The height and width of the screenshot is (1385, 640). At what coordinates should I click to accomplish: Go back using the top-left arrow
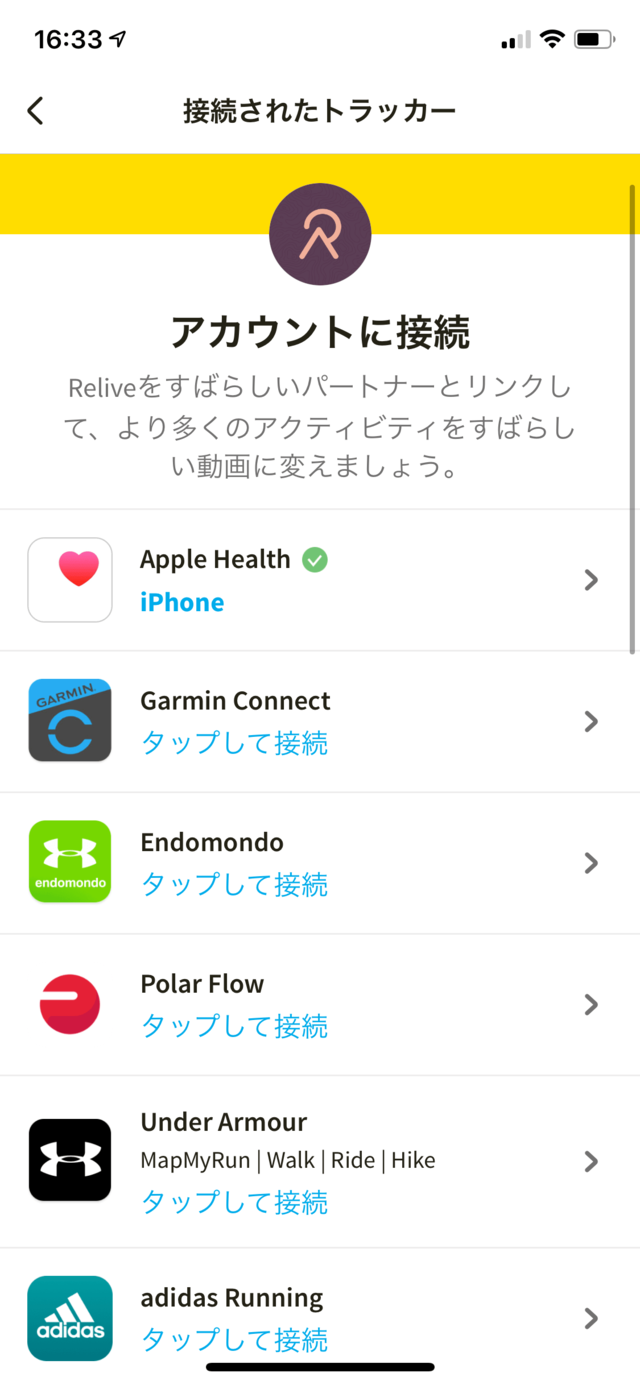(36, 110)
